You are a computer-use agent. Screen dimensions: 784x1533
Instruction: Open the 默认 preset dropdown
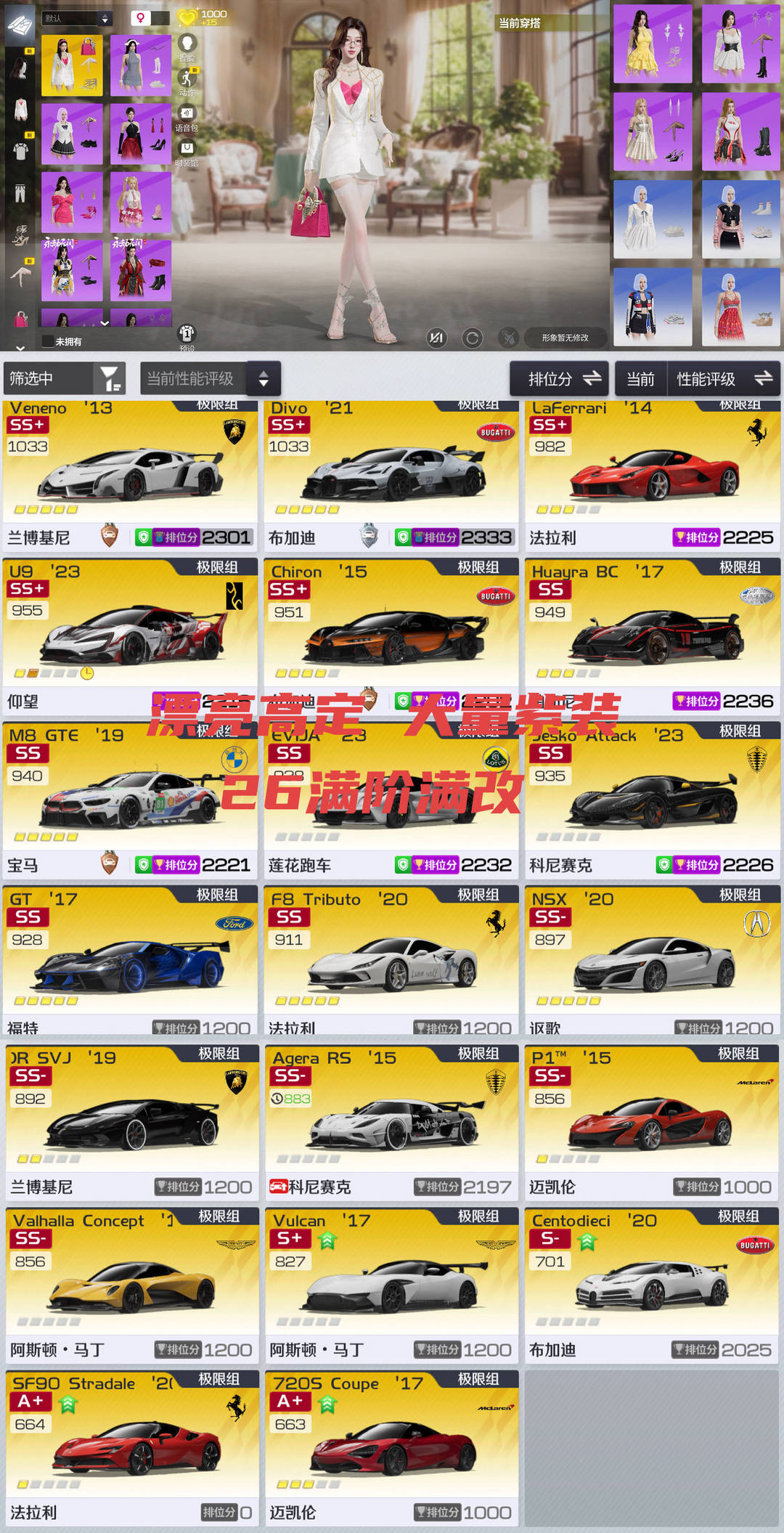click(76, 18)
